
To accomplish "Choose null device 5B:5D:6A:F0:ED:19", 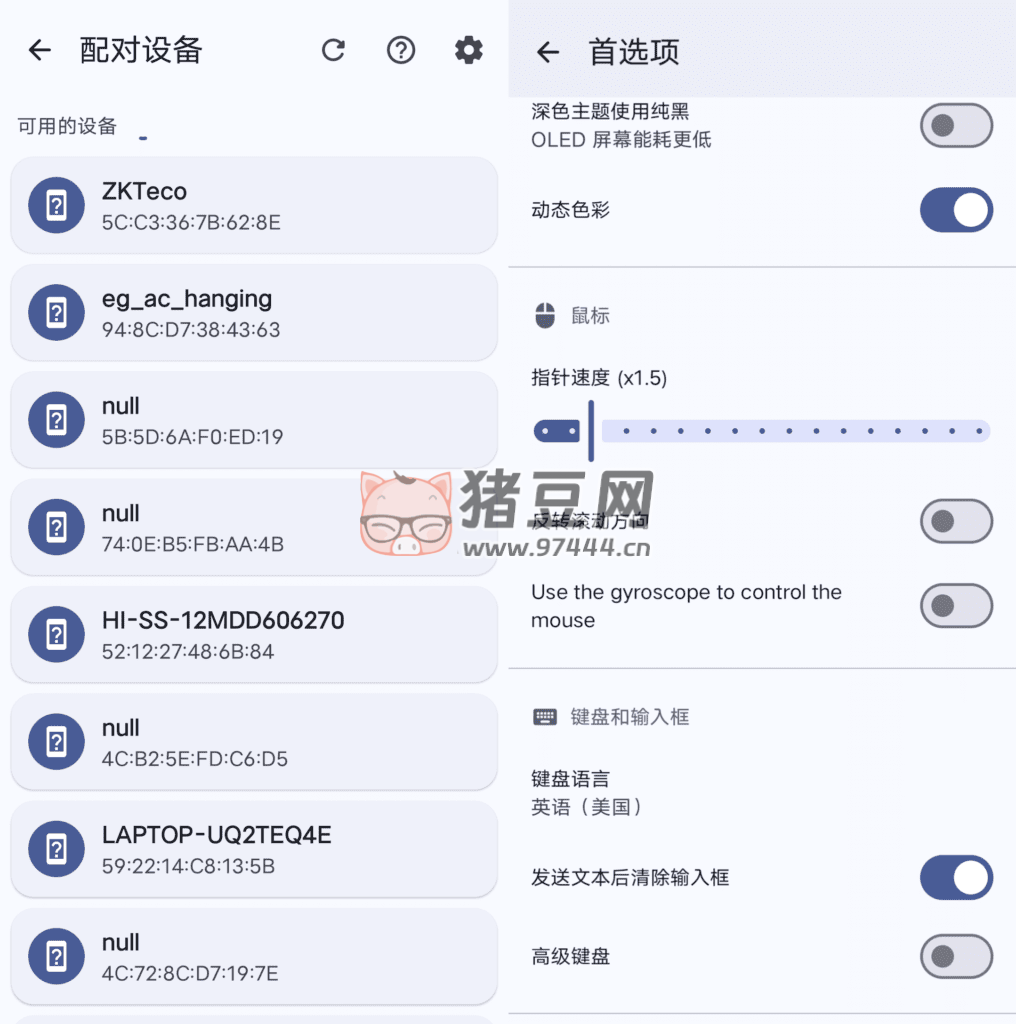I will point(253,419).
